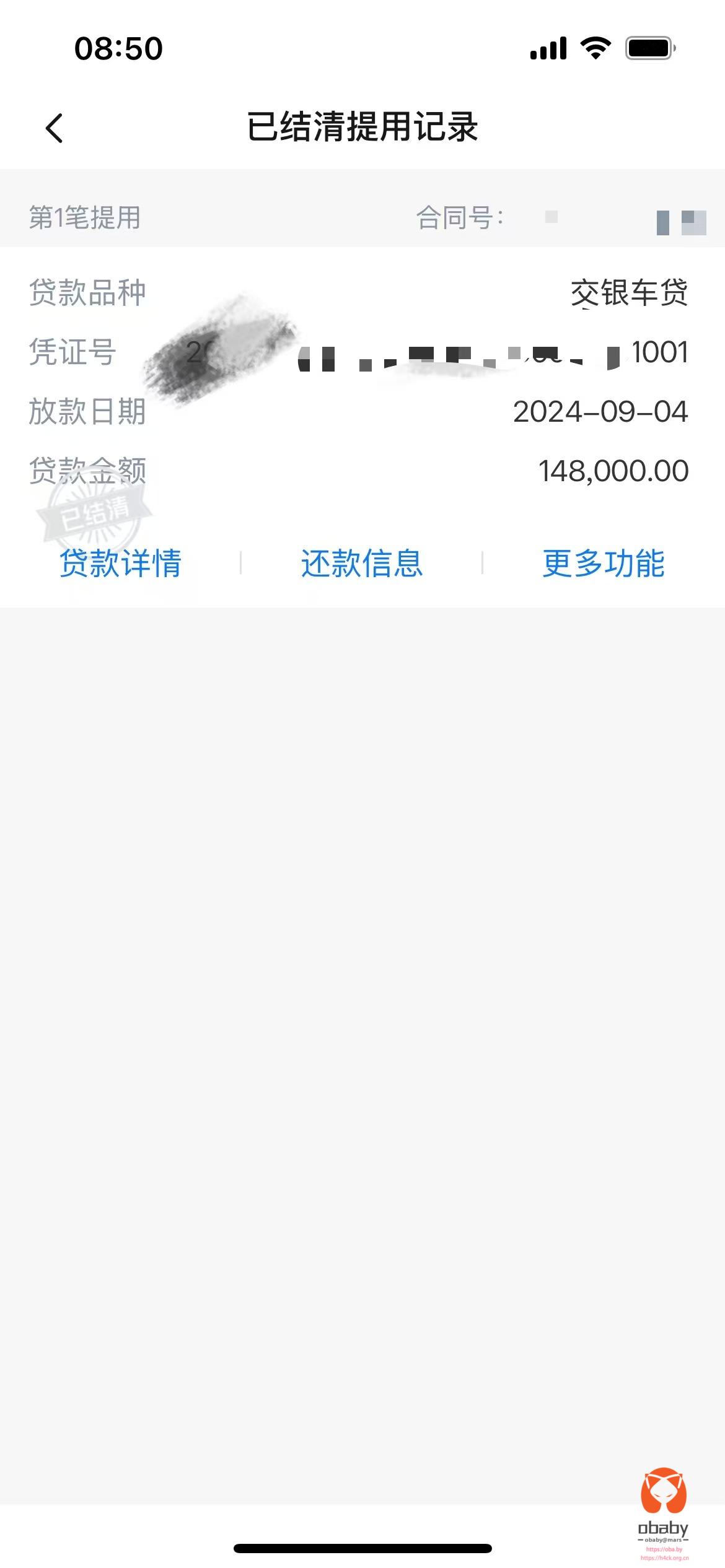
Task: Open 更多功能 more functions
Action: click(x=604, y=563)
